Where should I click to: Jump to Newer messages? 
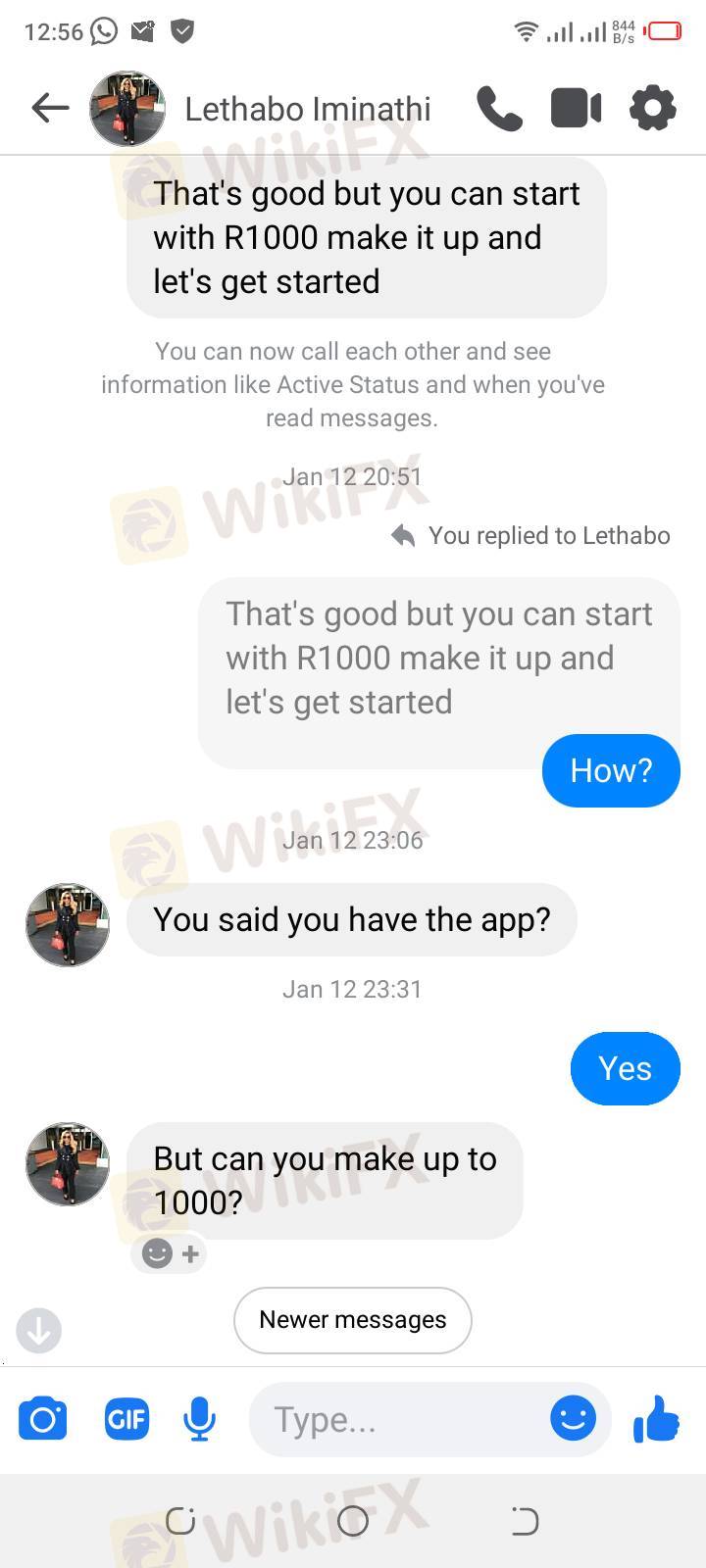click(x=353, y=1320)
